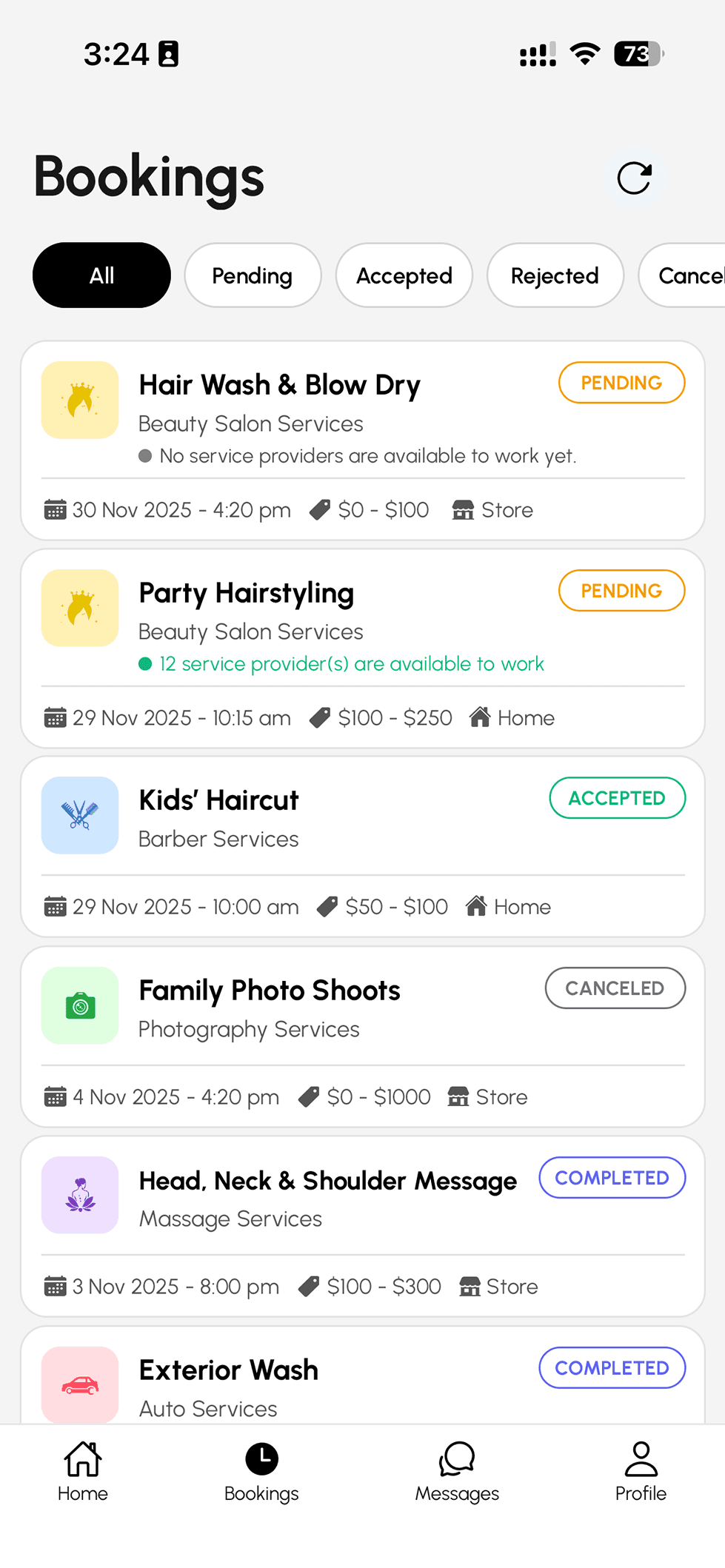Tap the refresh icon near Bookings title

pos(634,177)
